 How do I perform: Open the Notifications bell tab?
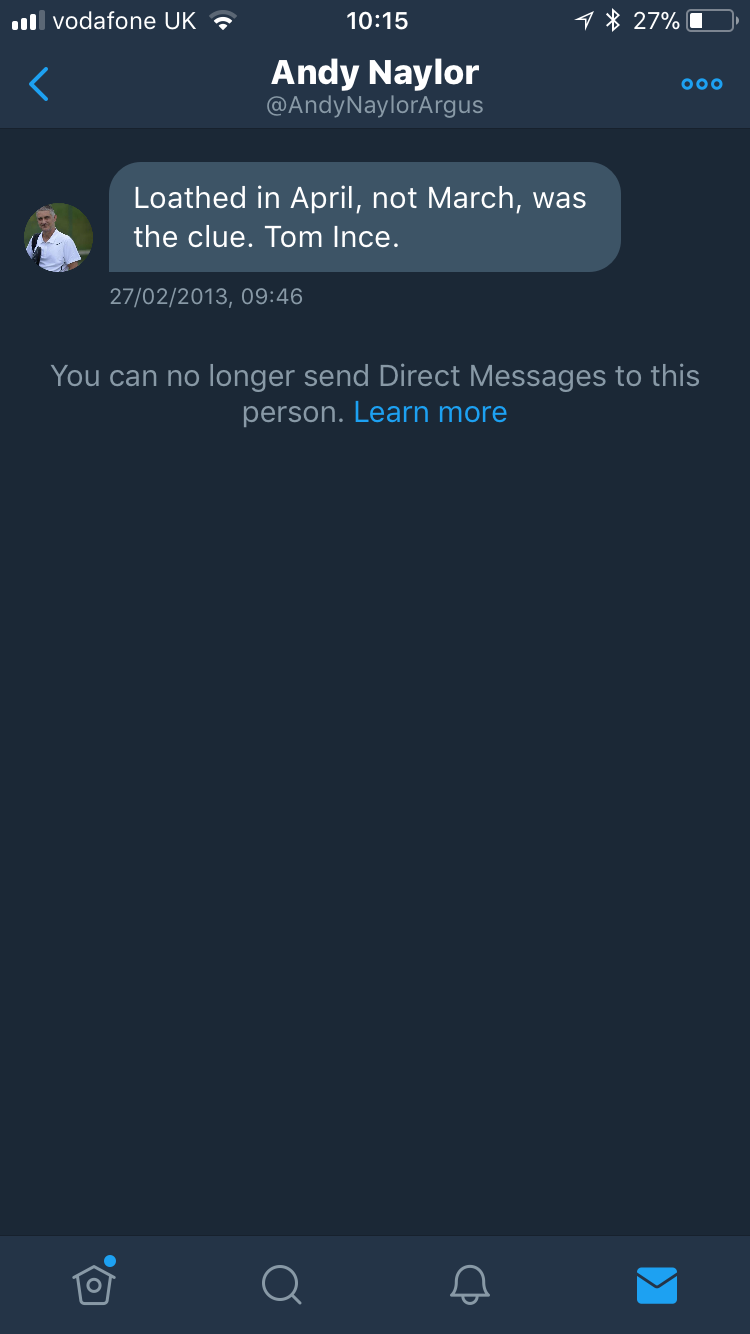click(469, 1284)
